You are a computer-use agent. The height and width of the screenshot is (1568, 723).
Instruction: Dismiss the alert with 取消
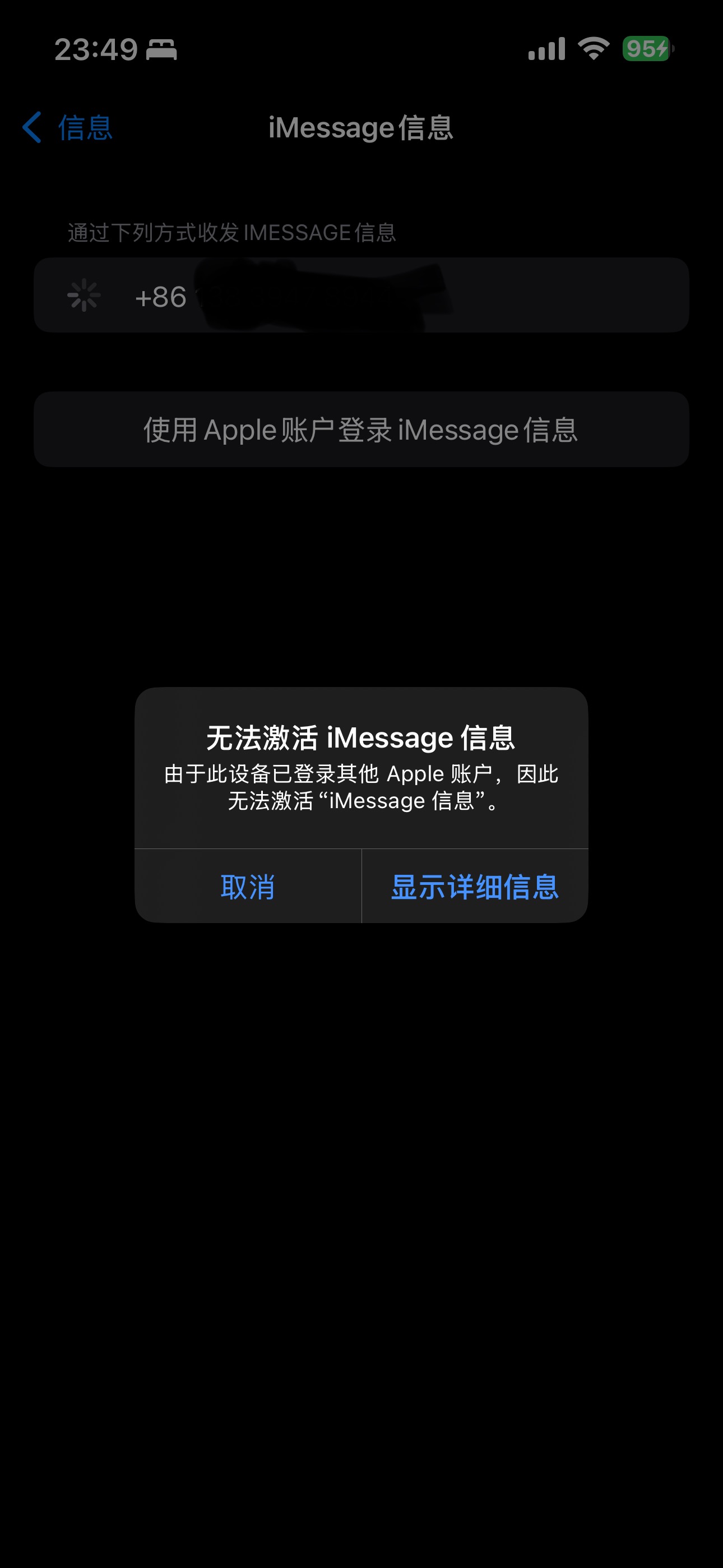point(248,886)
